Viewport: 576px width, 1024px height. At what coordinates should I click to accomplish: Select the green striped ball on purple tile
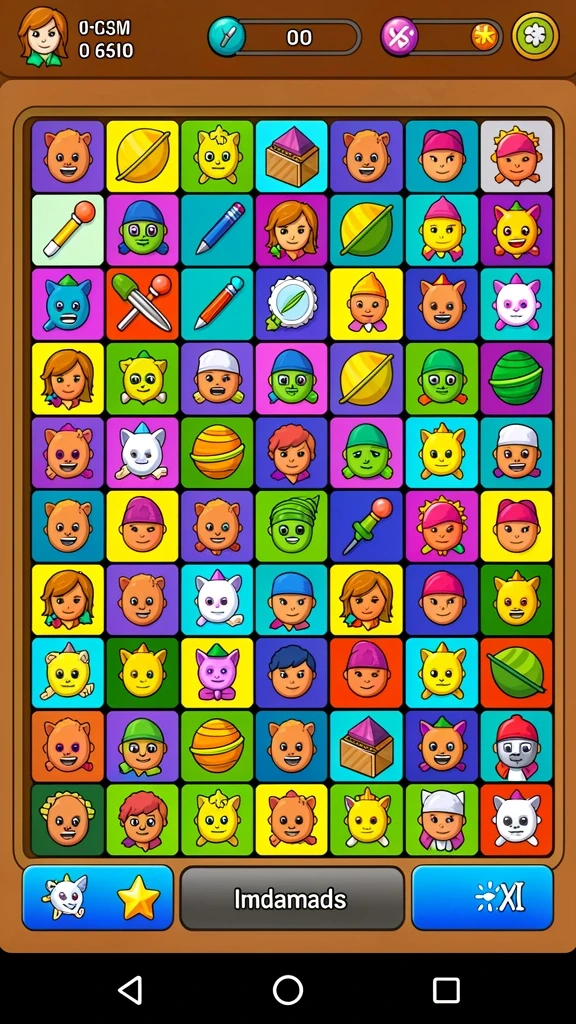(x=516, y=378)
